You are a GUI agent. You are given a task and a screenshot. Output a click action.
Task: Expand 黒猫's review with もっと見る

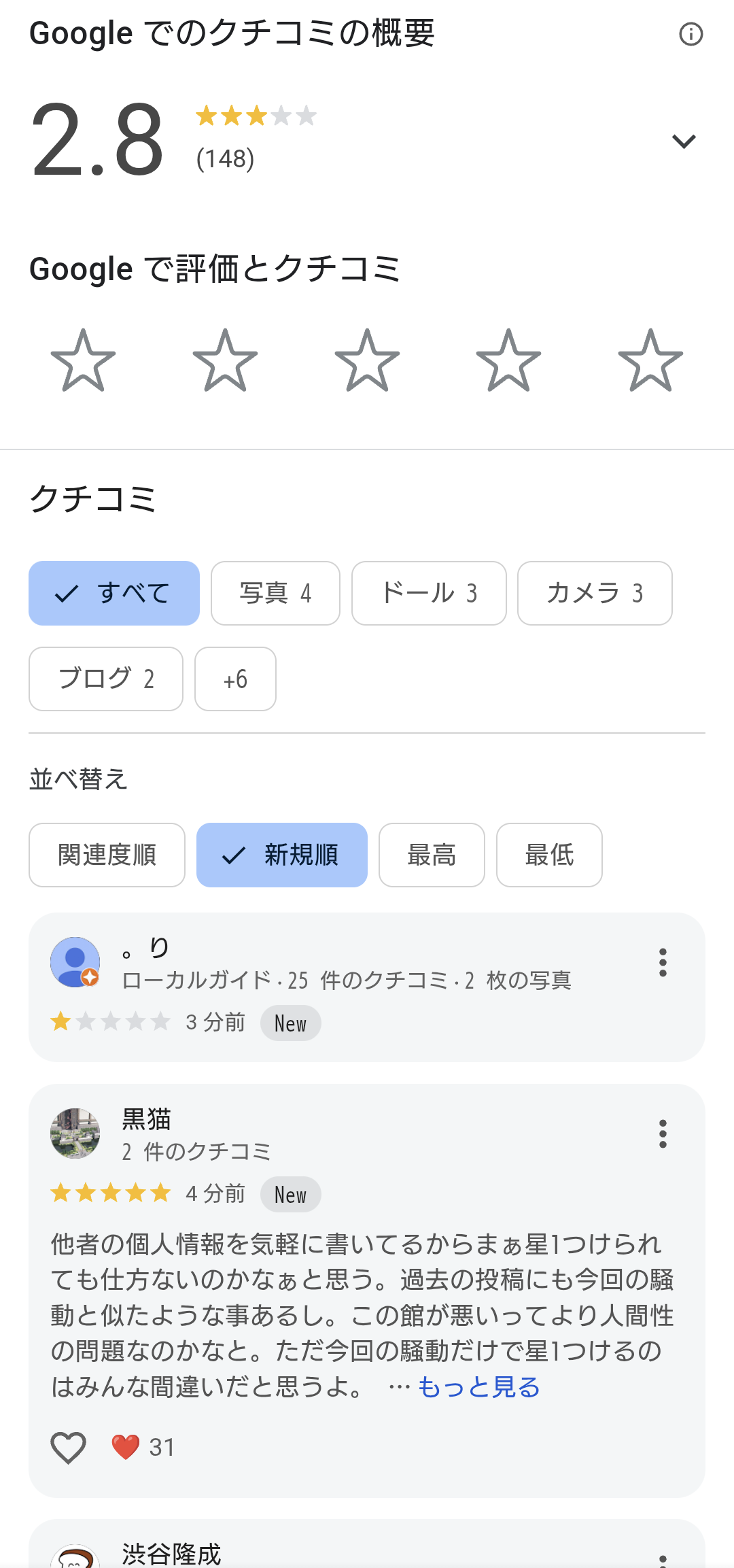[478, 1386]
